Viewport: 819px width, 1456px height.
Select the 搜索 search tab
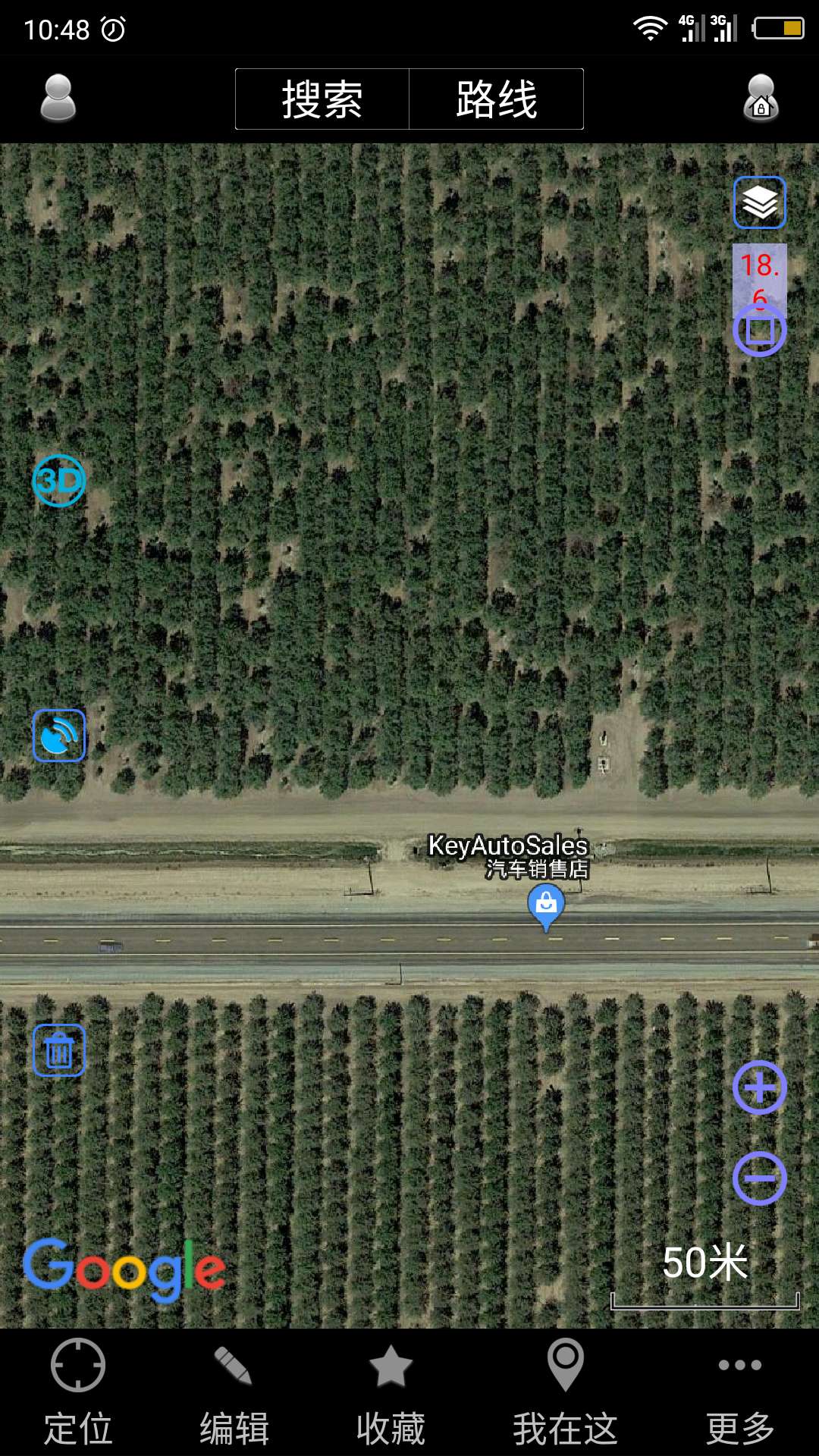tap(322, 99)
